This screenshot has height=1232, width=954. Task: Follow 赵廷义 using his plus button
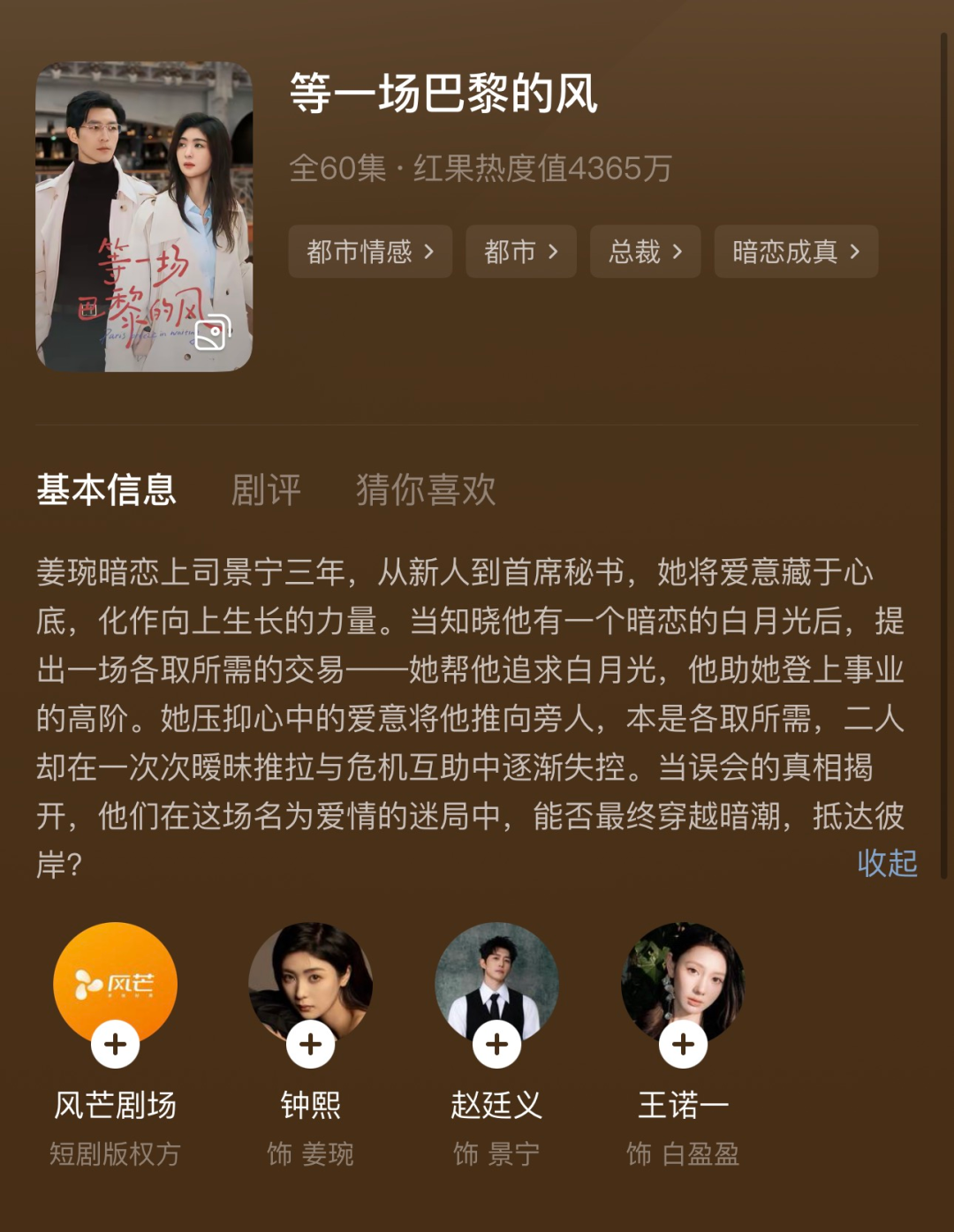496,1045
